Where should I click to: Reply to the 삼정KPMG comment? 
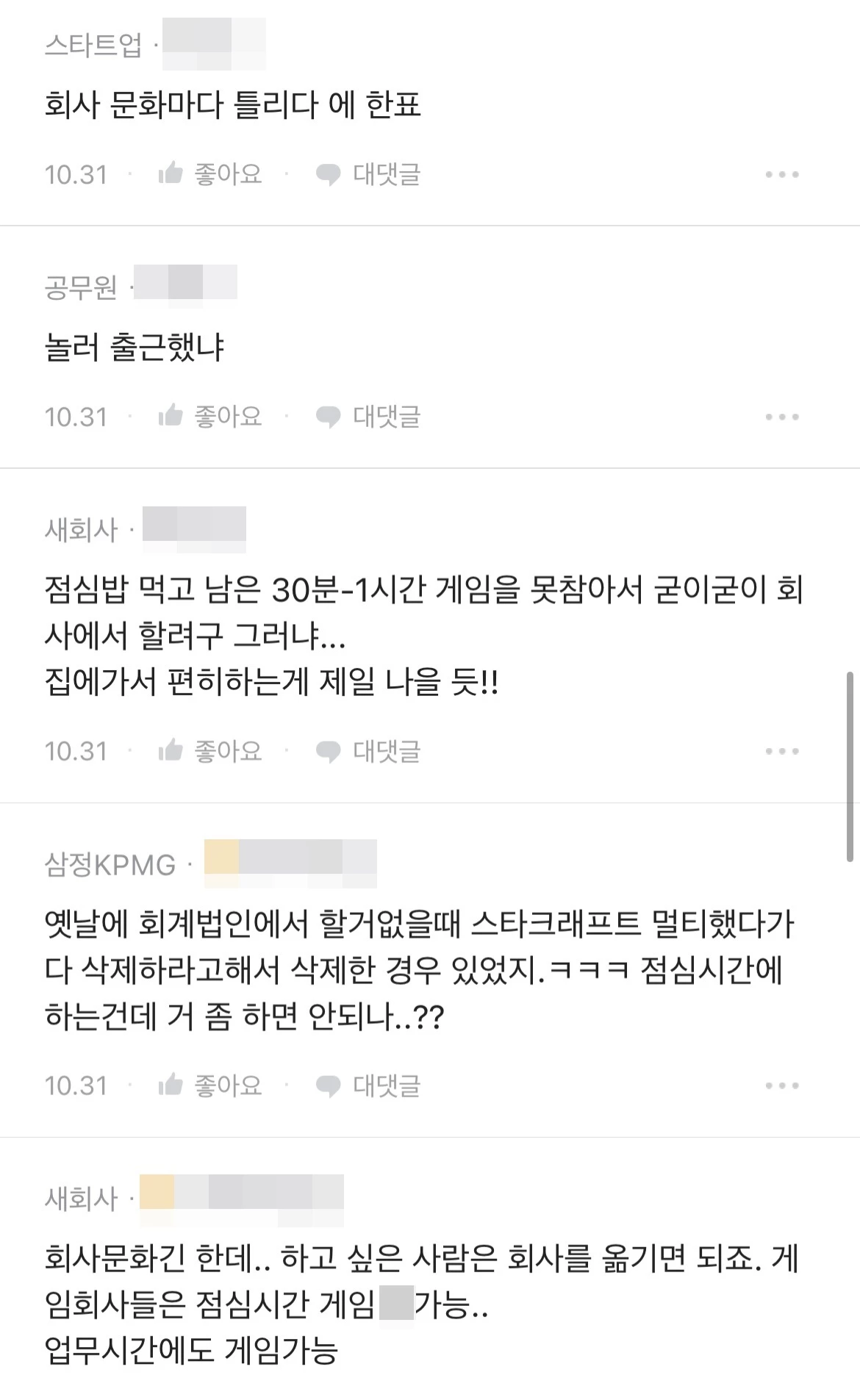click(x=368, y=1085)
